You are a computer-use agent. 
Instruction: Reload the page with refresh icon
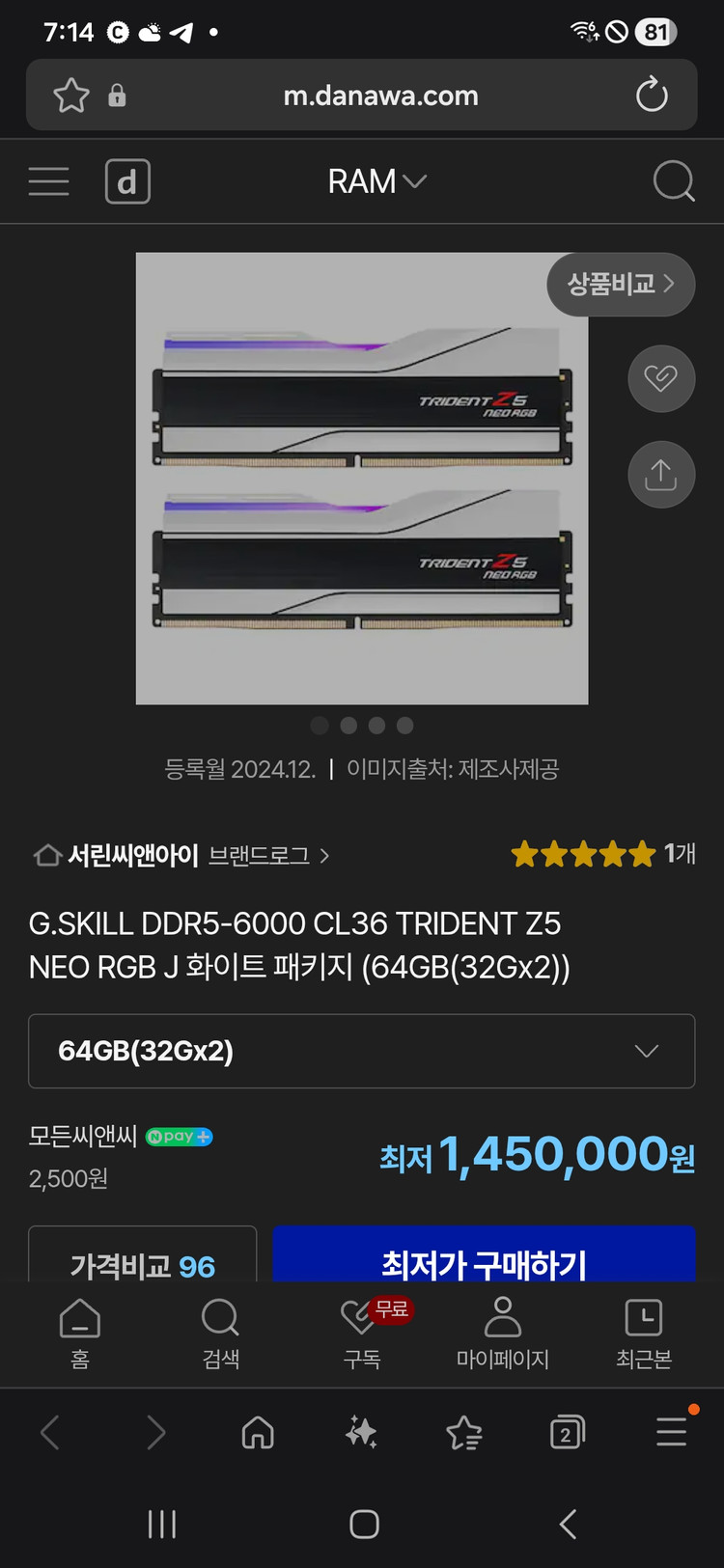[x=652, y=95]
